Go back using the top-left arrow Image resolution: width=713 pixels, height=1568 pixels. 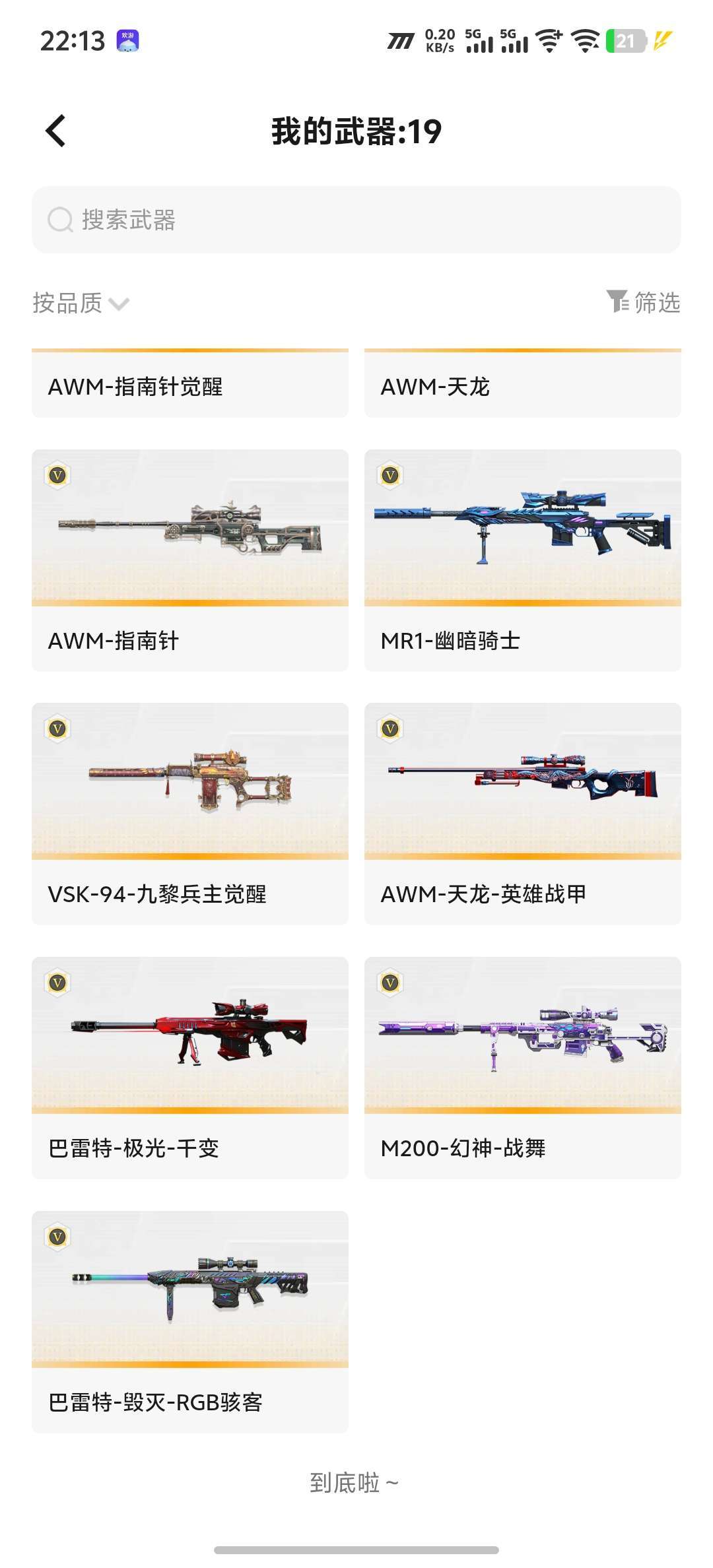[x=56, y=131]
